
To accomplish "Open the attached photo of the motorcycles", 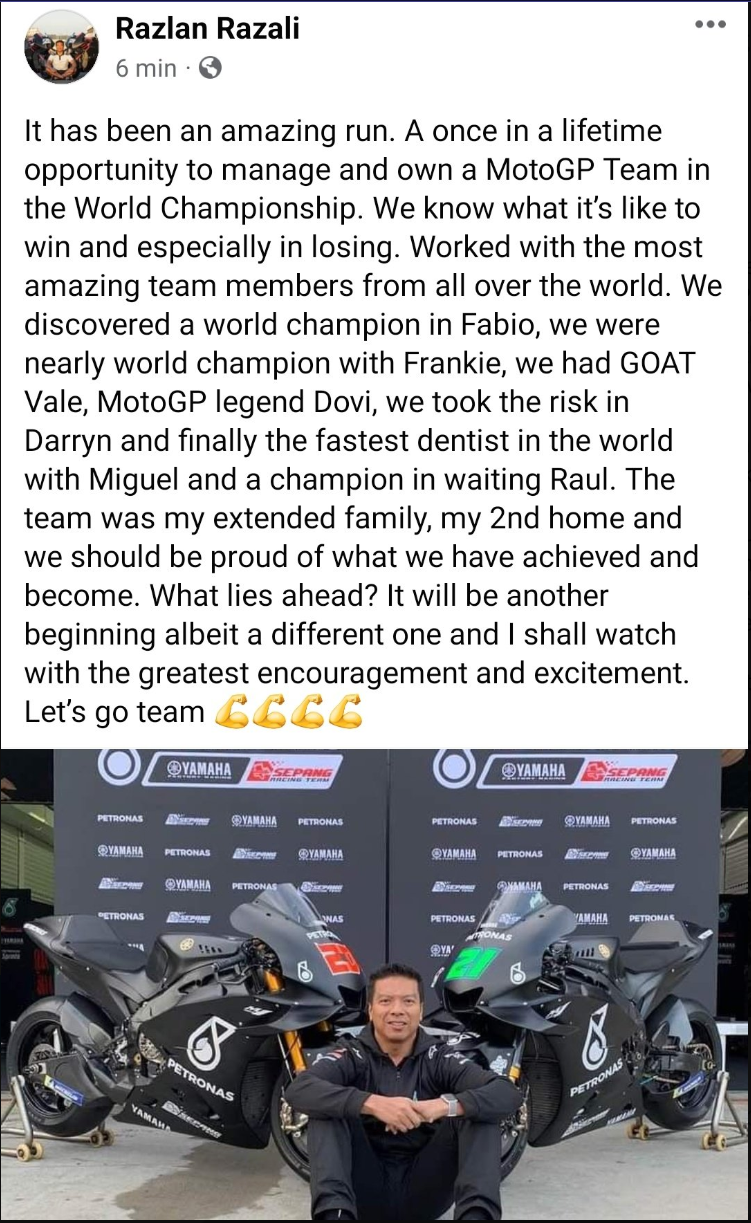I will pos(375,984).
